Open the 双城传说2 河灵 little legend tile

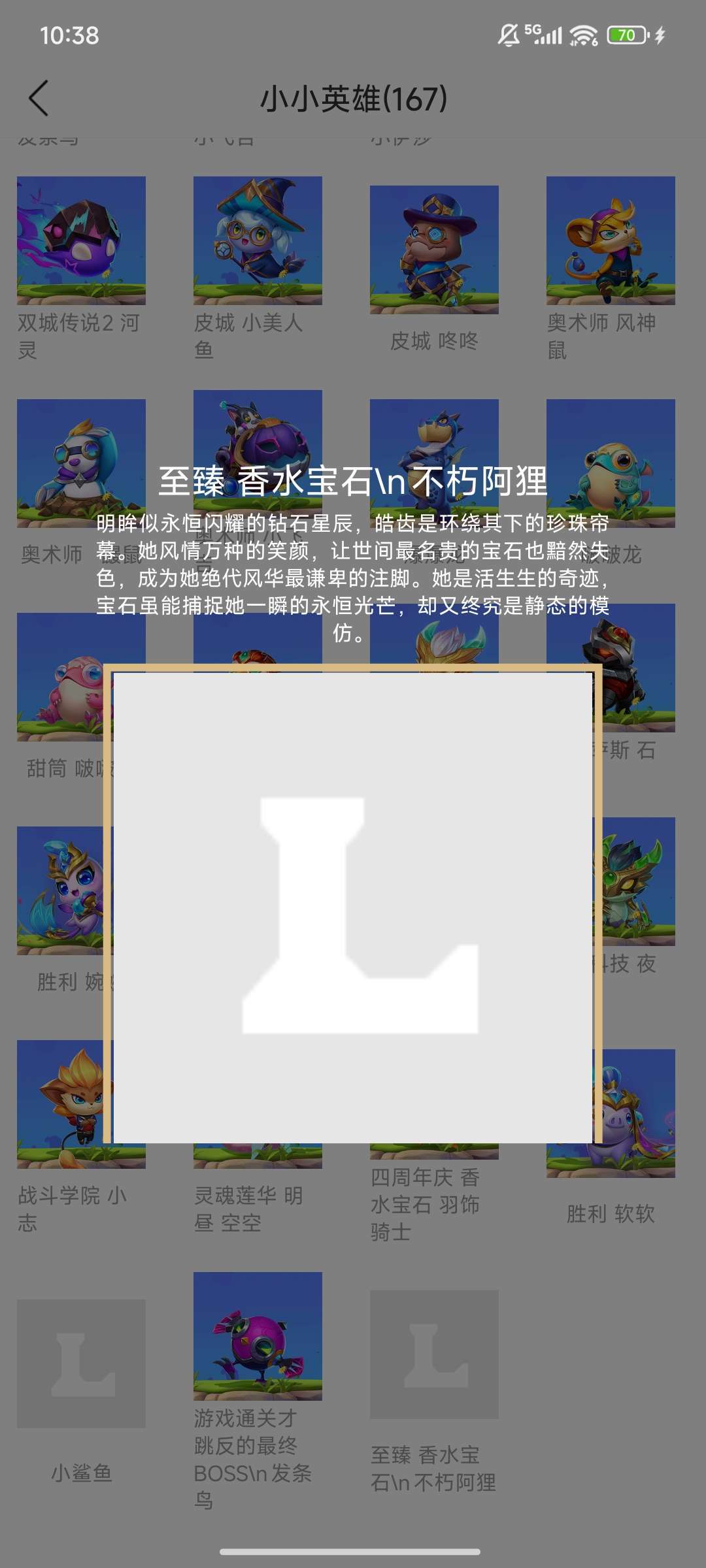coord(81,241)
